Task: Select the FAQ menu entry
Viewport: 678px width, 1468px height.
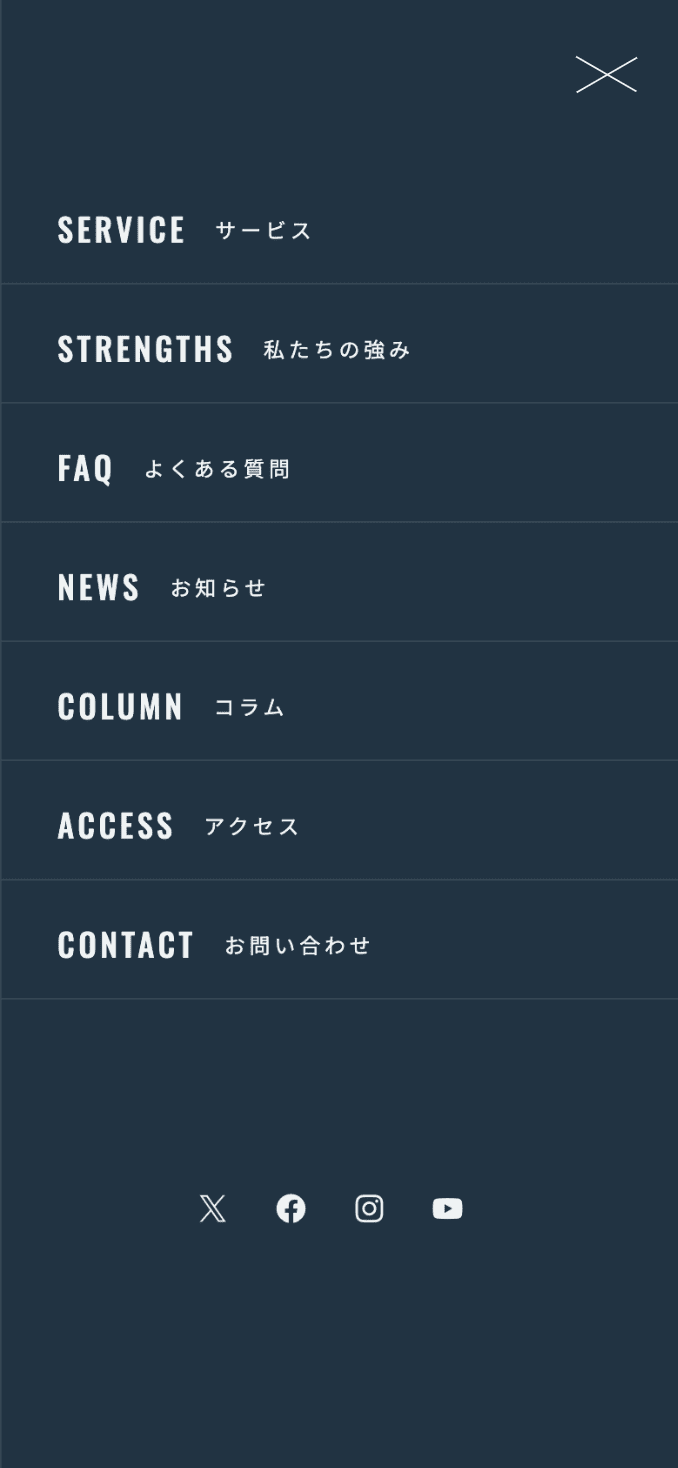Action: [173, 468]
